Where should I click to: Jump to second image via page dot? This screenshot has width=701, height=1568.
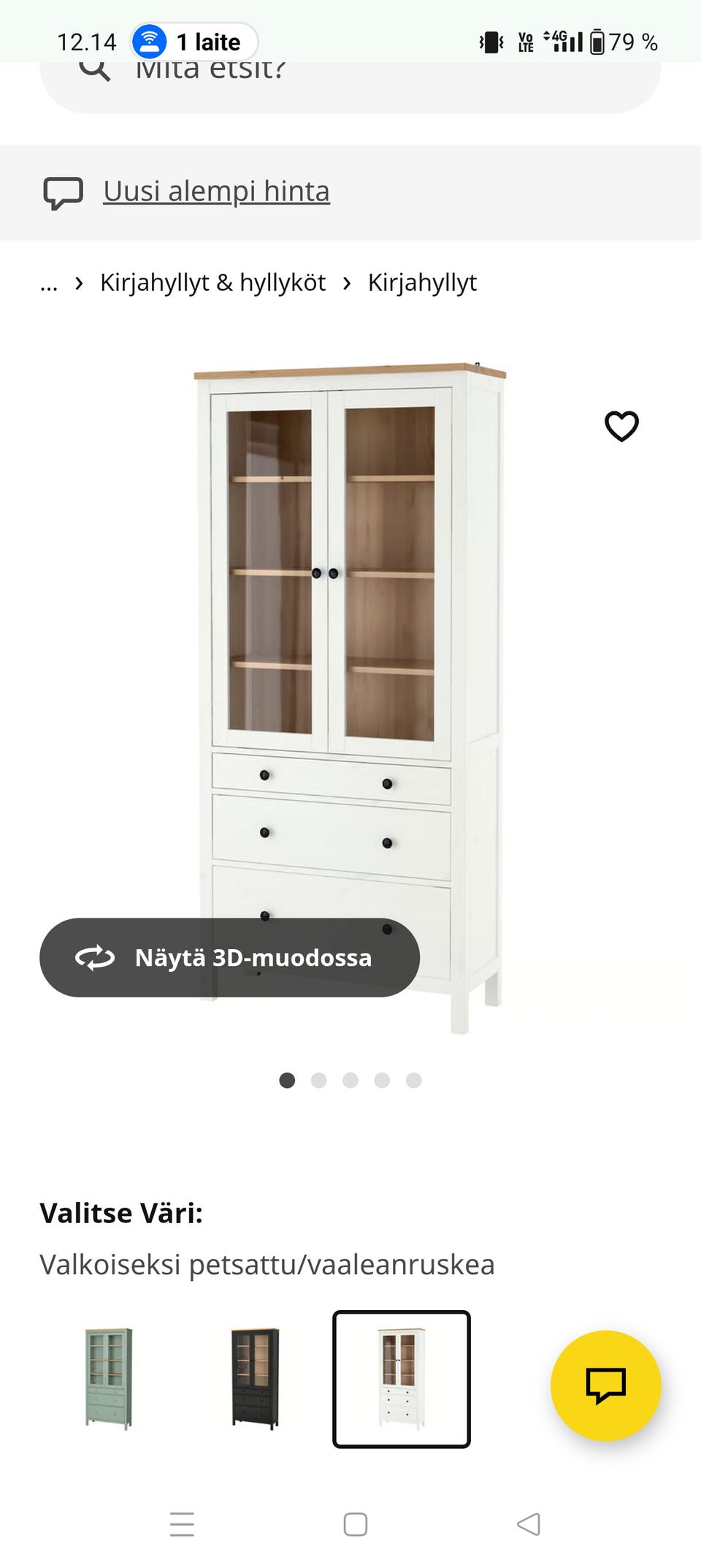click(x=318, y=1081)
